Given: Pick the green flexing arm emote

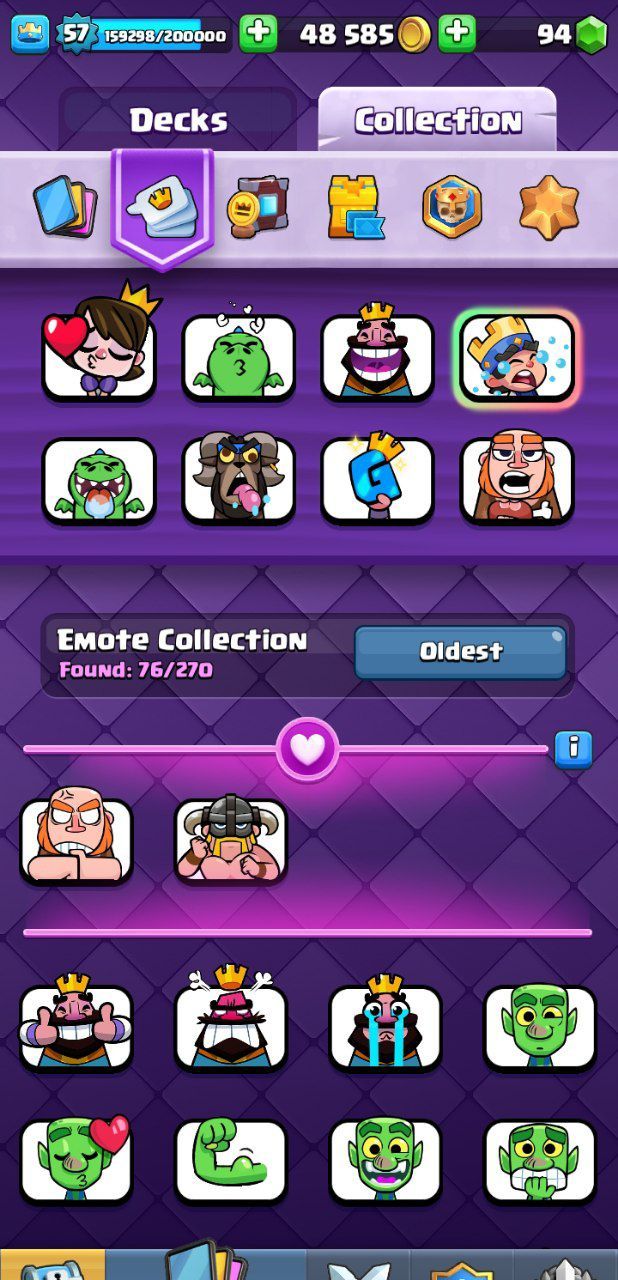Looking at the screenshot, I should tap(230, 1160).
